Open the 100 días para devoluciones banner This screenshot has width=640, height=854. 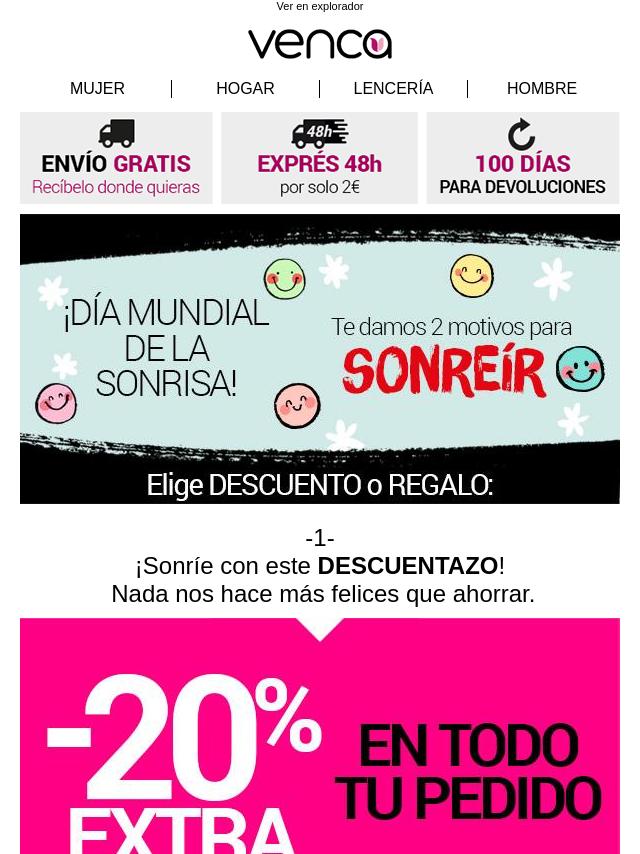[x=522, y=158]
